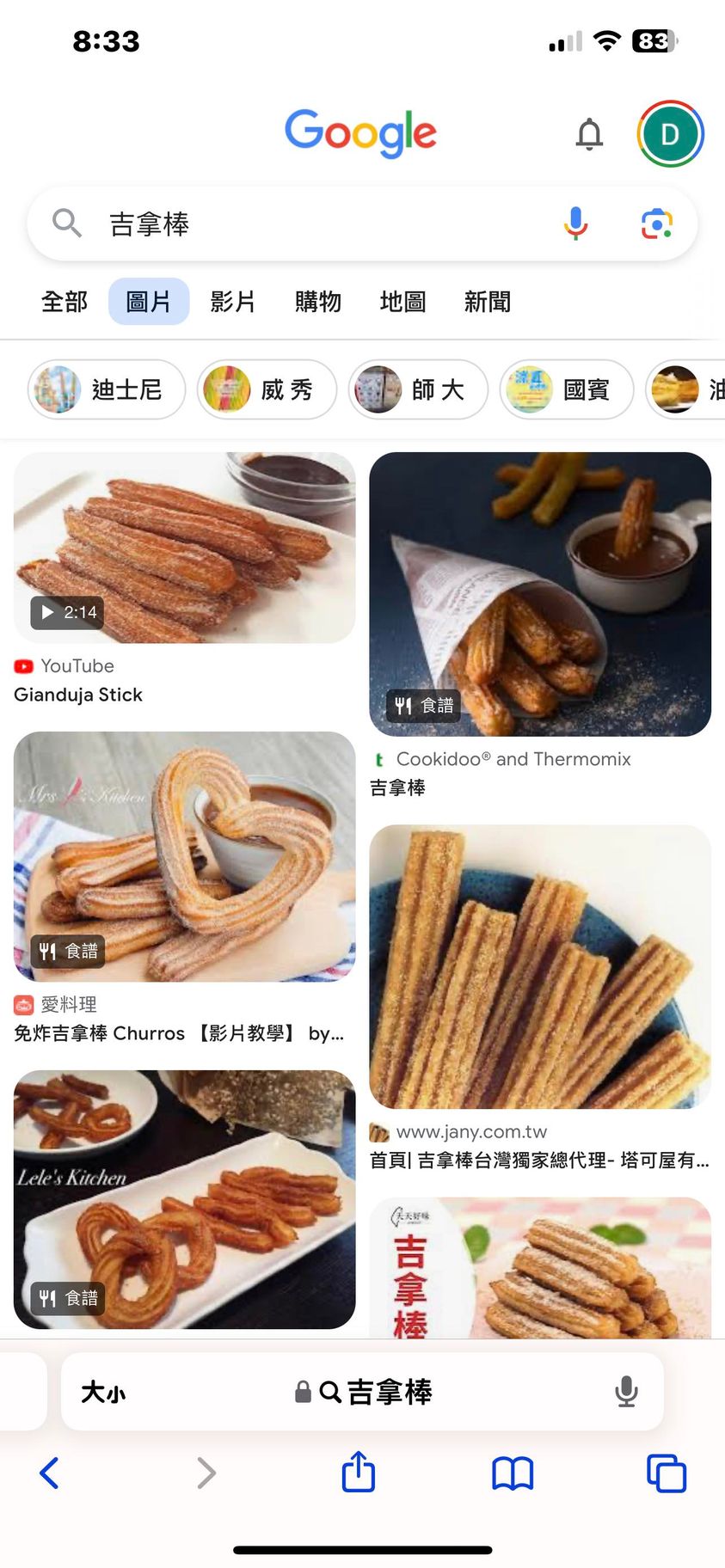Select the 威秀 filter chip
This screenshot has width=725, height=1568.
[267, 389]
